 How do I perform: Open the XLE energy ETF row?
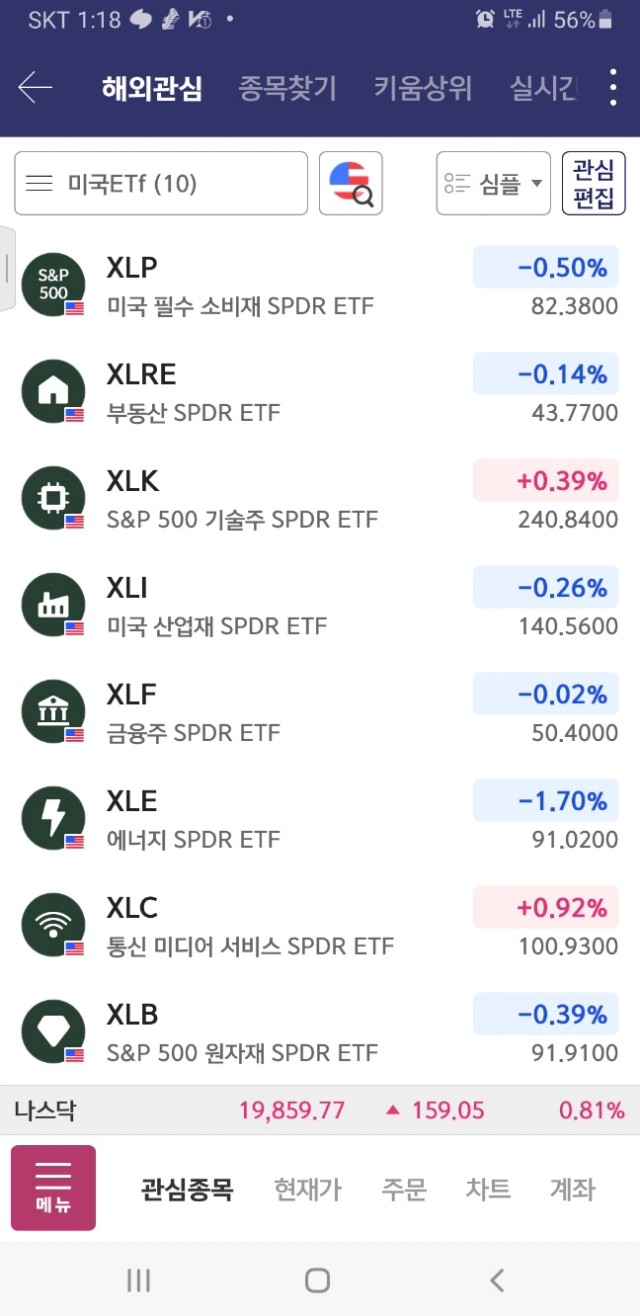pyautogui.click(x=320, y=821)
